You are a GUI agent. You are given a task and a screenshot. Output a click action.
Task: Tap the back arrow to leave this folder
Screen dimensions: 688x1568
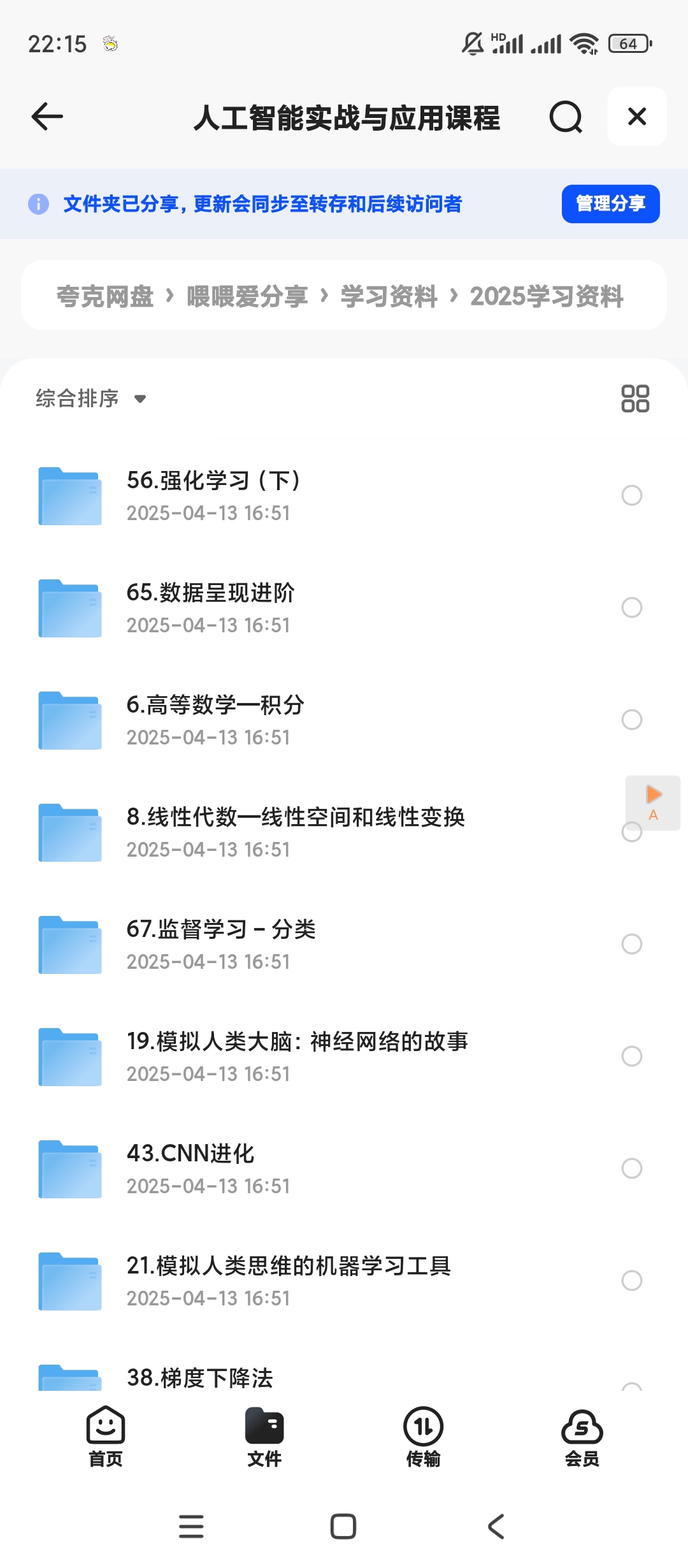pyautogui.click(x=46, y=117)
